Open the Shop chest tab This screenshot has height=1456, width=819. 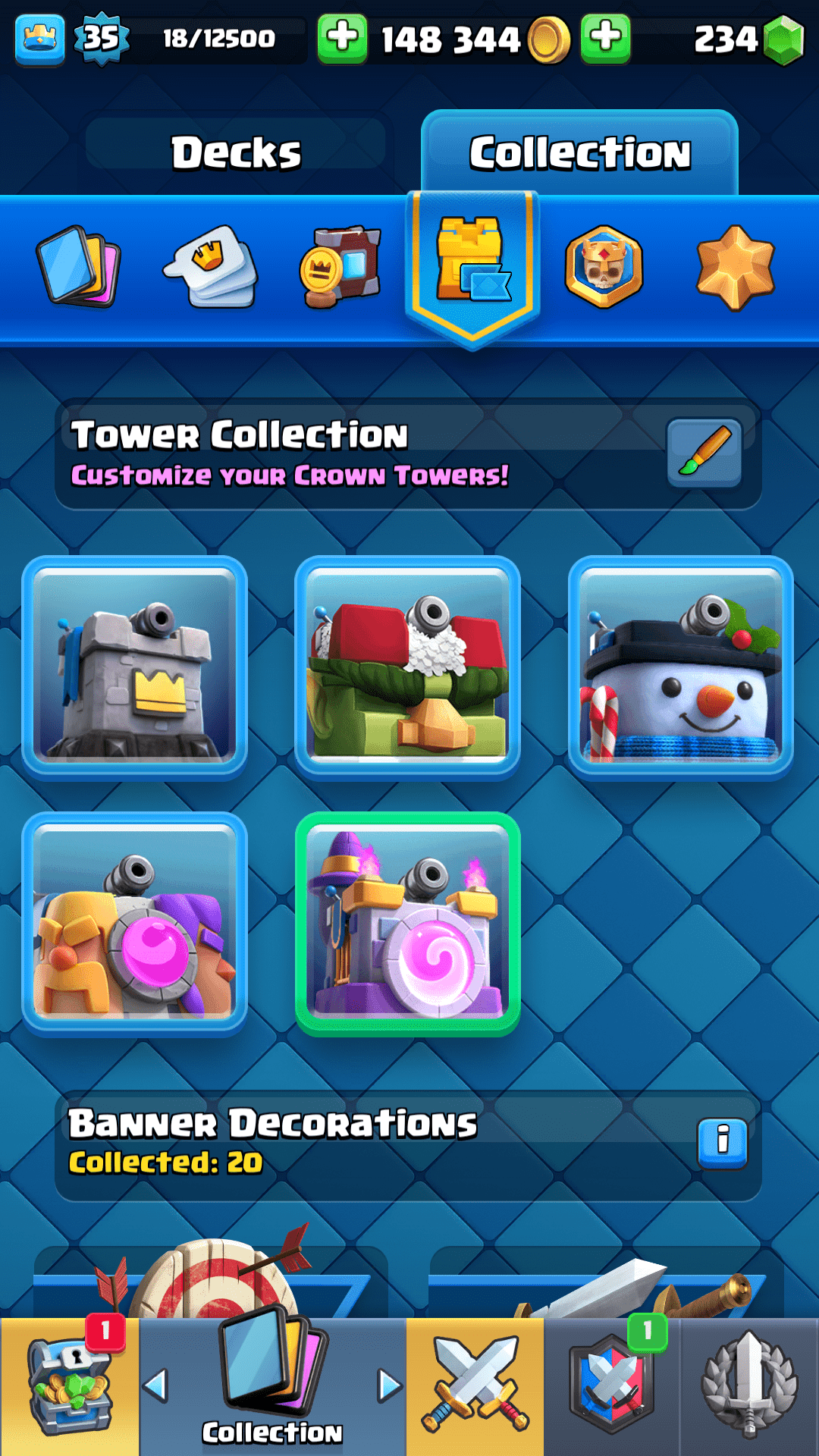(x=70, y=1386)
